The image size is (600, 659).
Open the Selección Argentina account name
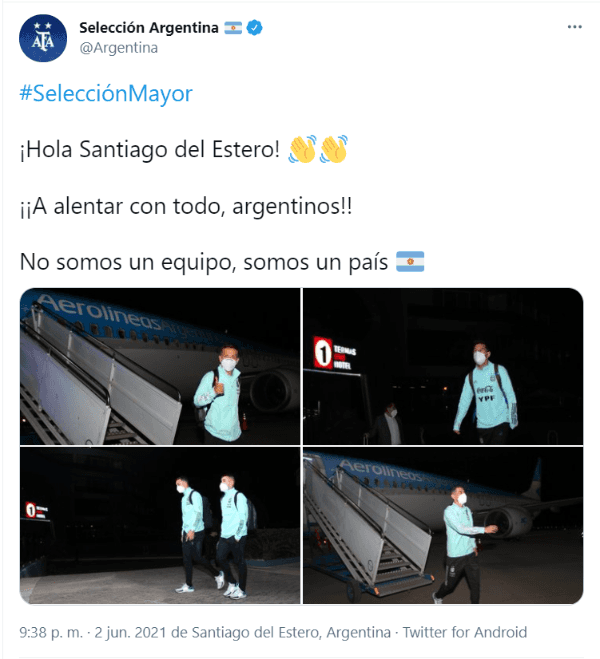(149, 28)
